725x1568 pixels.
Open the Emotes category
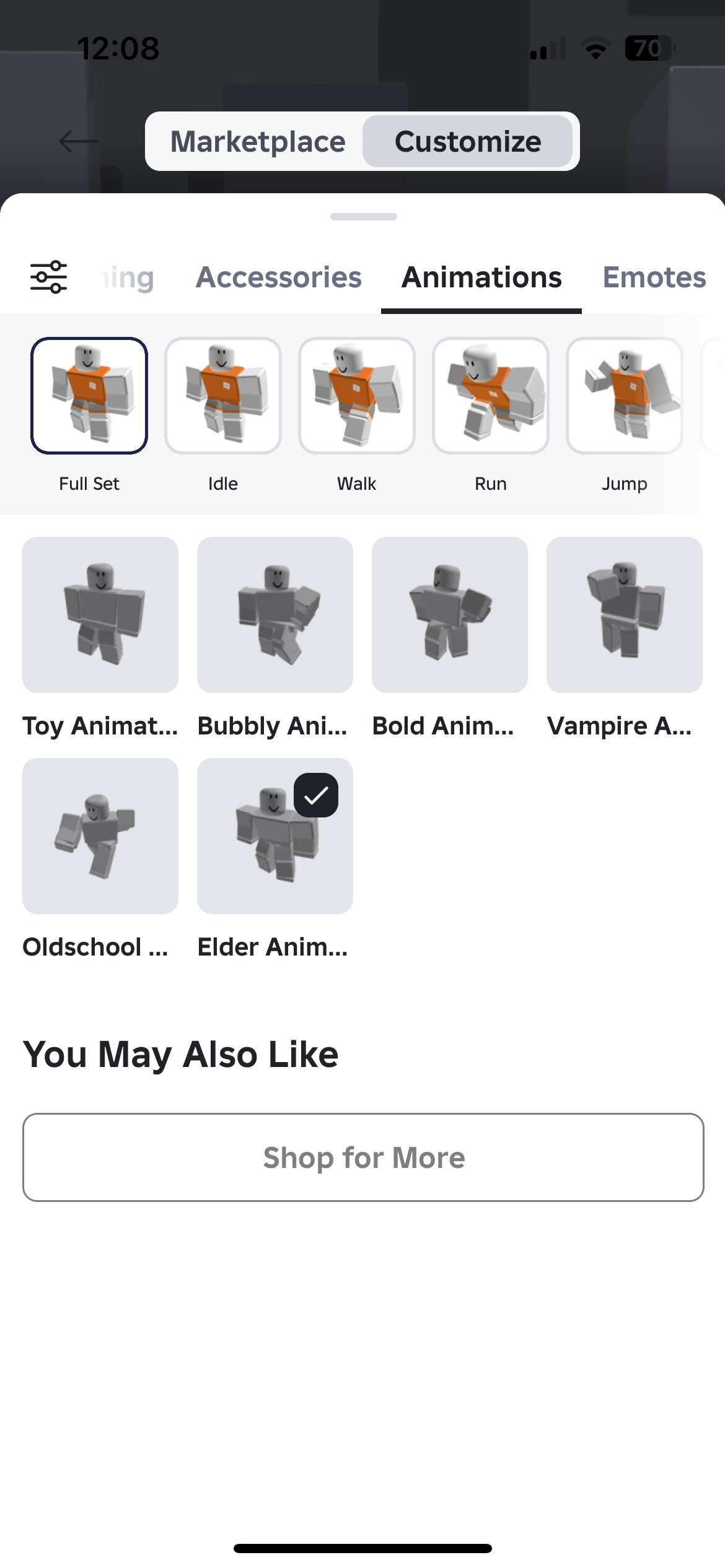point(654,278)
